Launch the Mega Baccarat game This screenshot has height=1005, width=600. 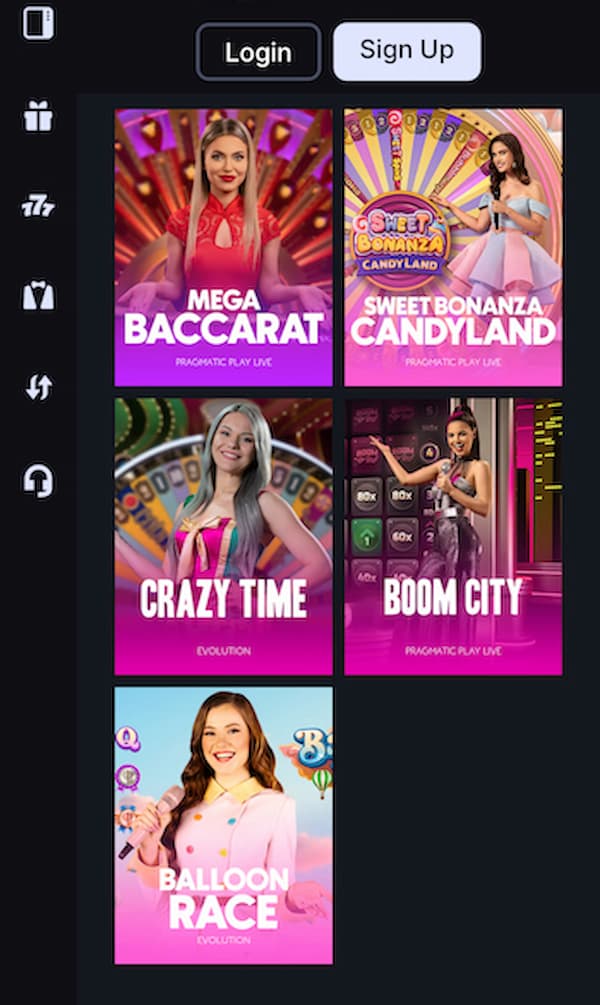pyautogui.click(x=223, y=247)
